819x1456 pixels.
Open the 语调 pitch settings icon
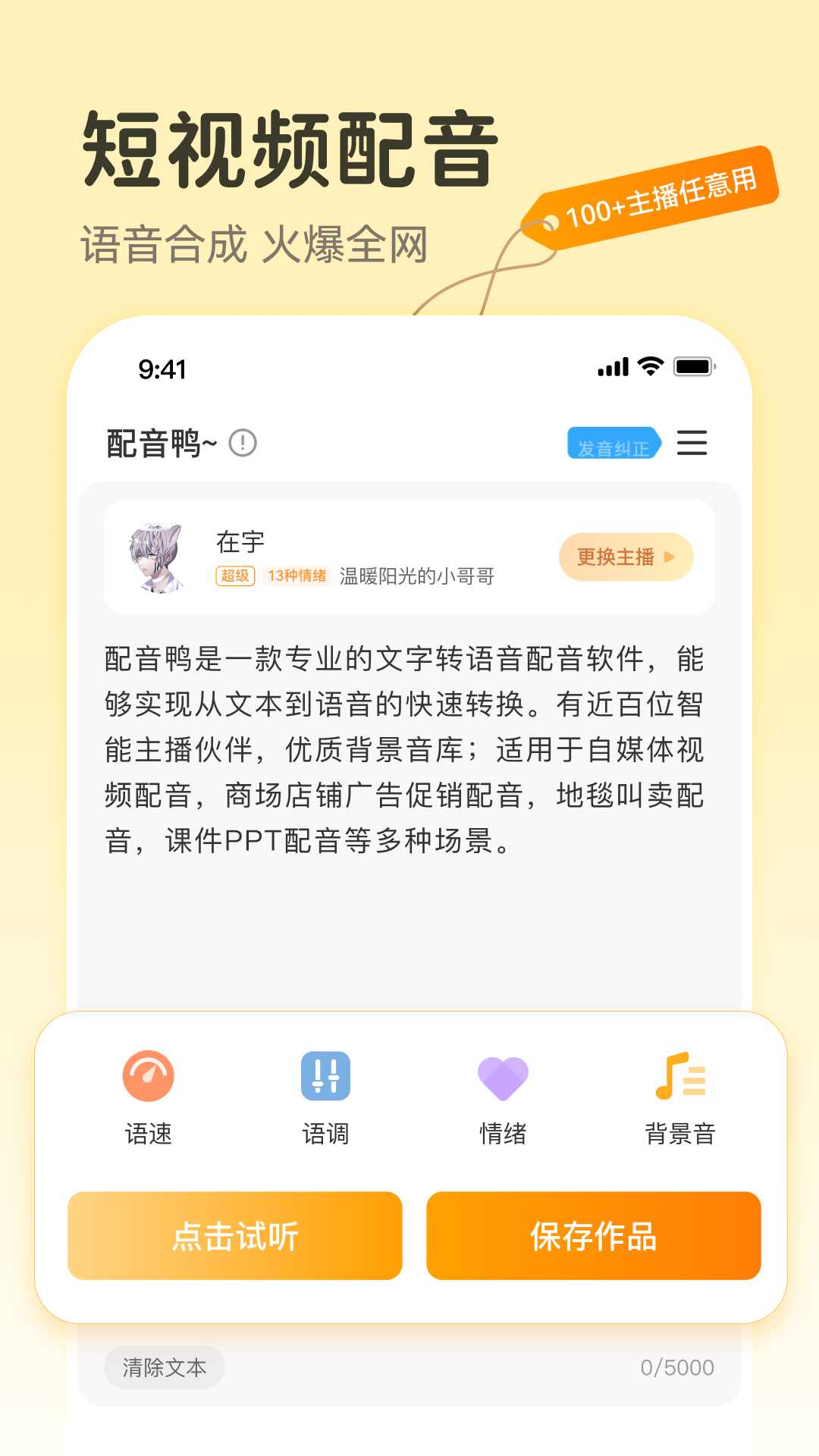click(x=328, y=1074)
